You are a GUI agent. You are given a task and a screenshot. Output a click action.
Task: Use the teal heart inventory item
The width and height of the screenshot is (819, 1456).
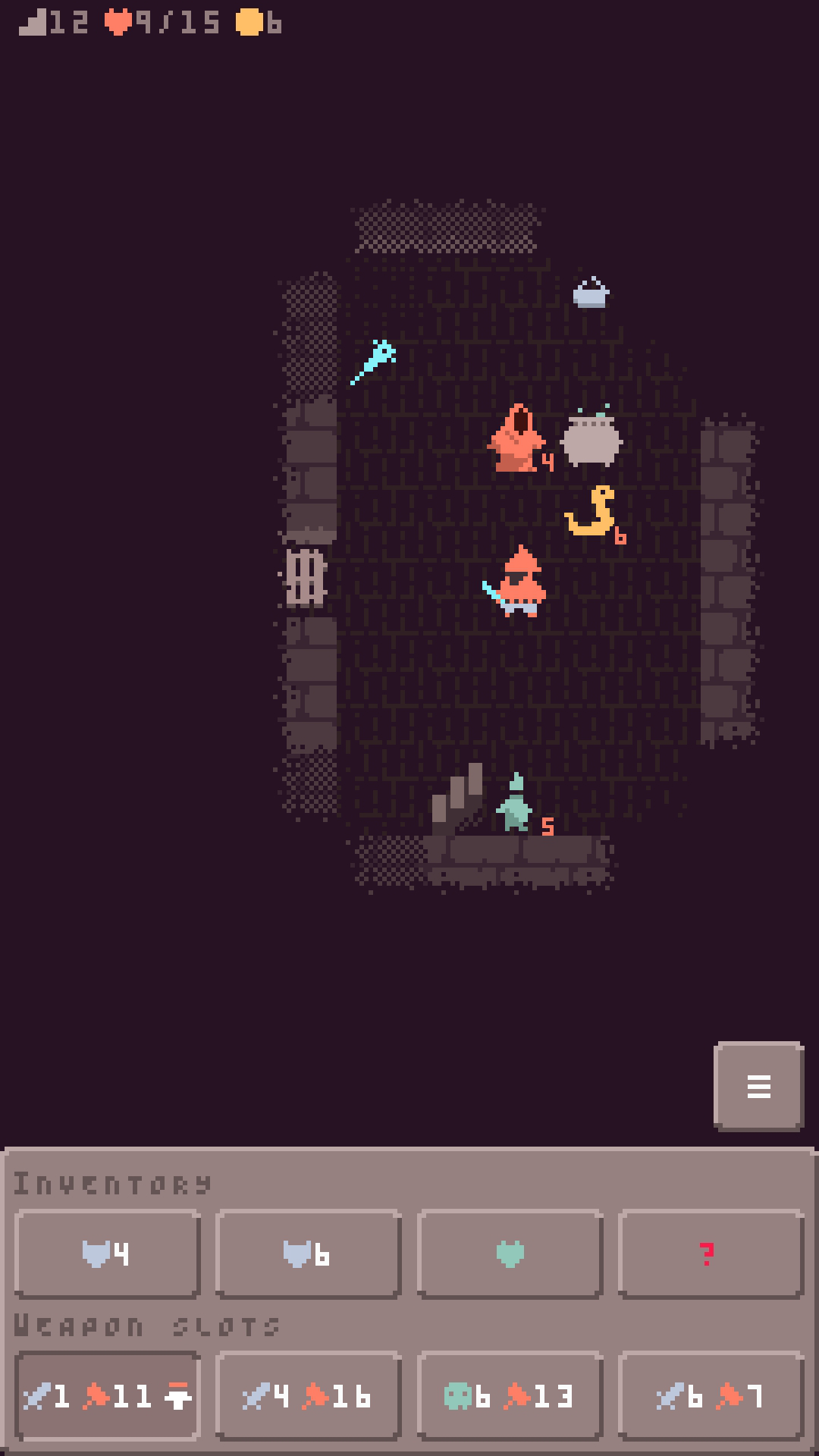tap(510, 1254)
